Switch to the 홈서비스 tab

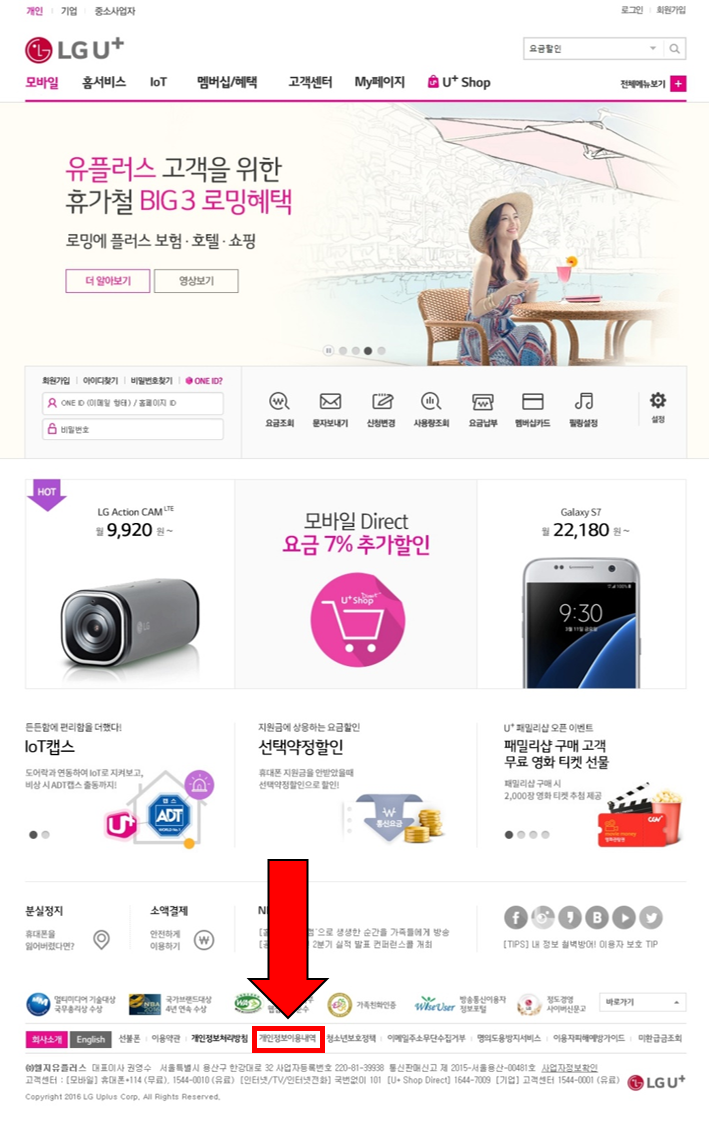[104, 82]
